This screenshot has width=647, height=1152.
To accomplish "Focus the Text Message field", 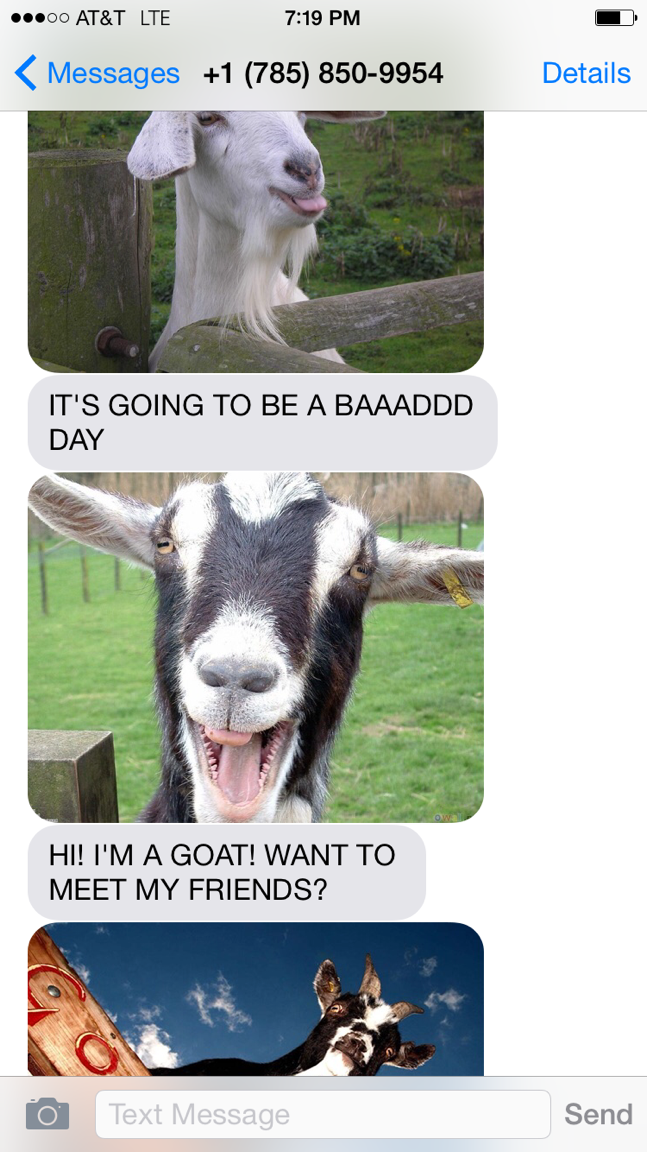I will pos(322,1114).
